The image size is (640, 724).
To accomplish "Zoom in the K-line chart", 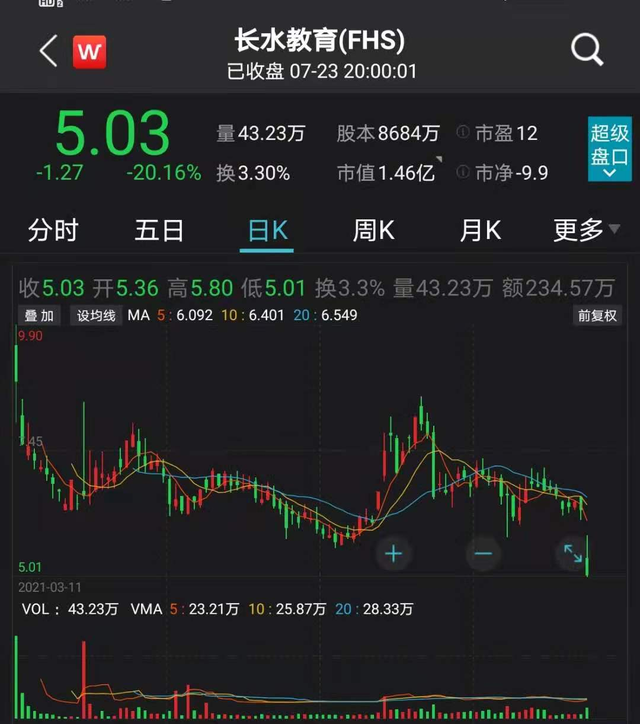I will pyautogui.click(x=393, y=553).
